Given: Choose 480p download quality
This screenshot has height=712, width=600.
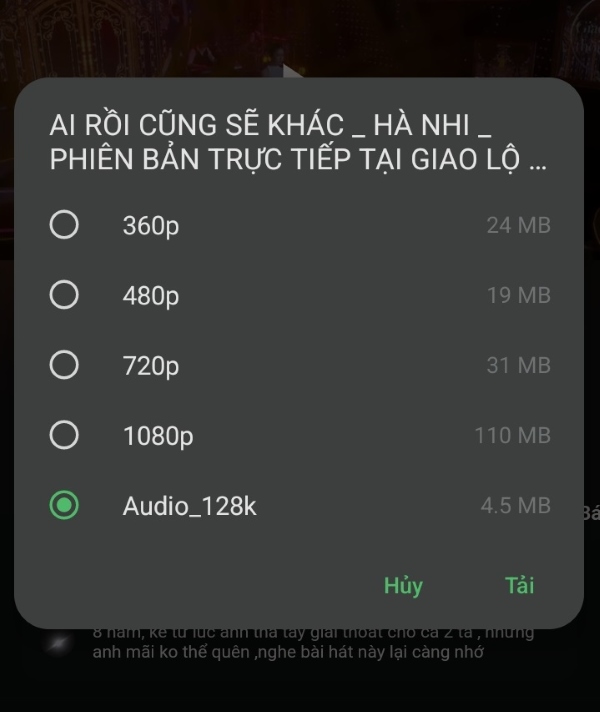Looking at the screenshot, I should point(64,296).
